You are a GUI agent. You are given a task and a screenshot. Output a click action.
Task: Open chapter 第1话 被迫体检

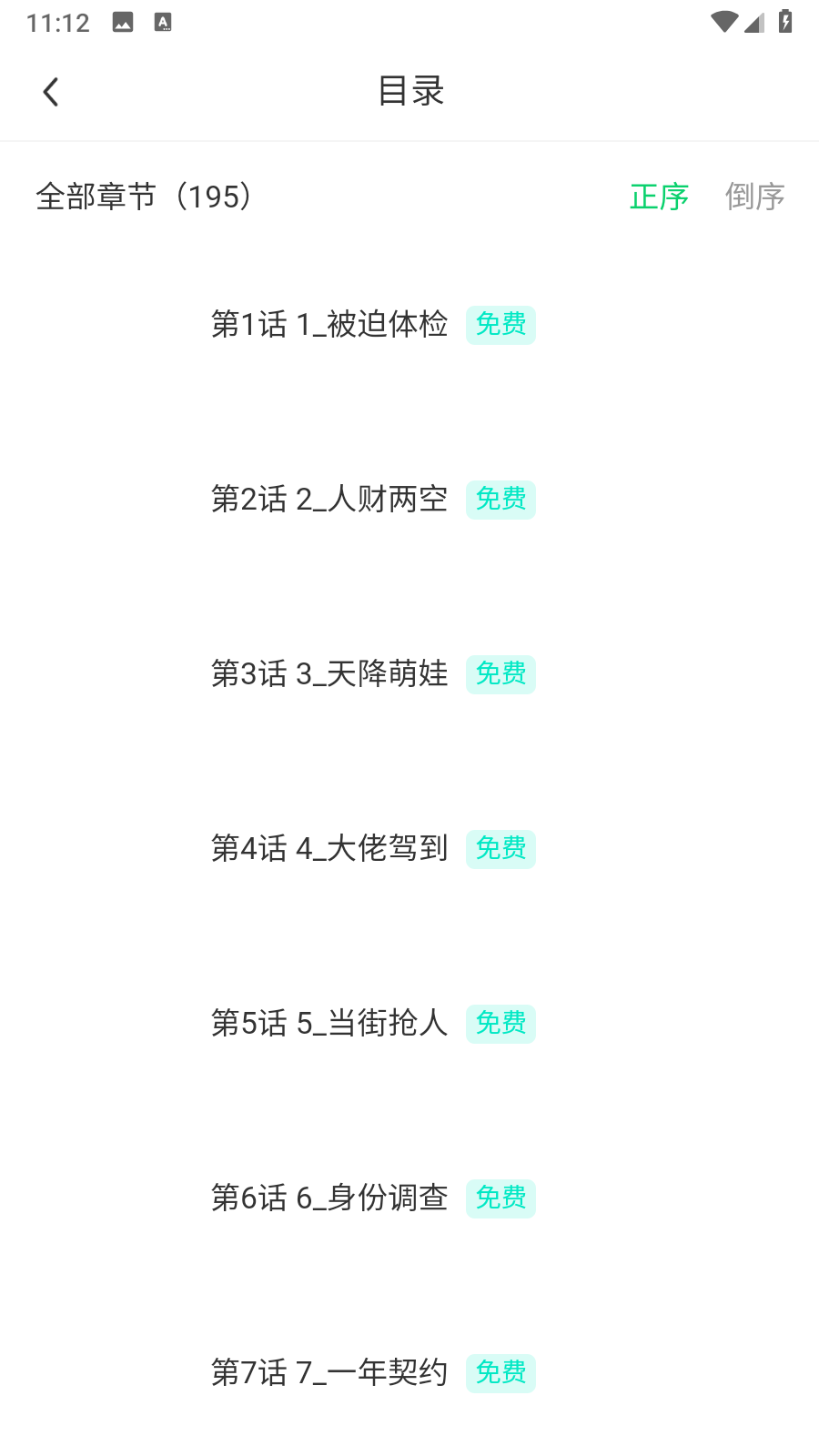tap(329, 325)
